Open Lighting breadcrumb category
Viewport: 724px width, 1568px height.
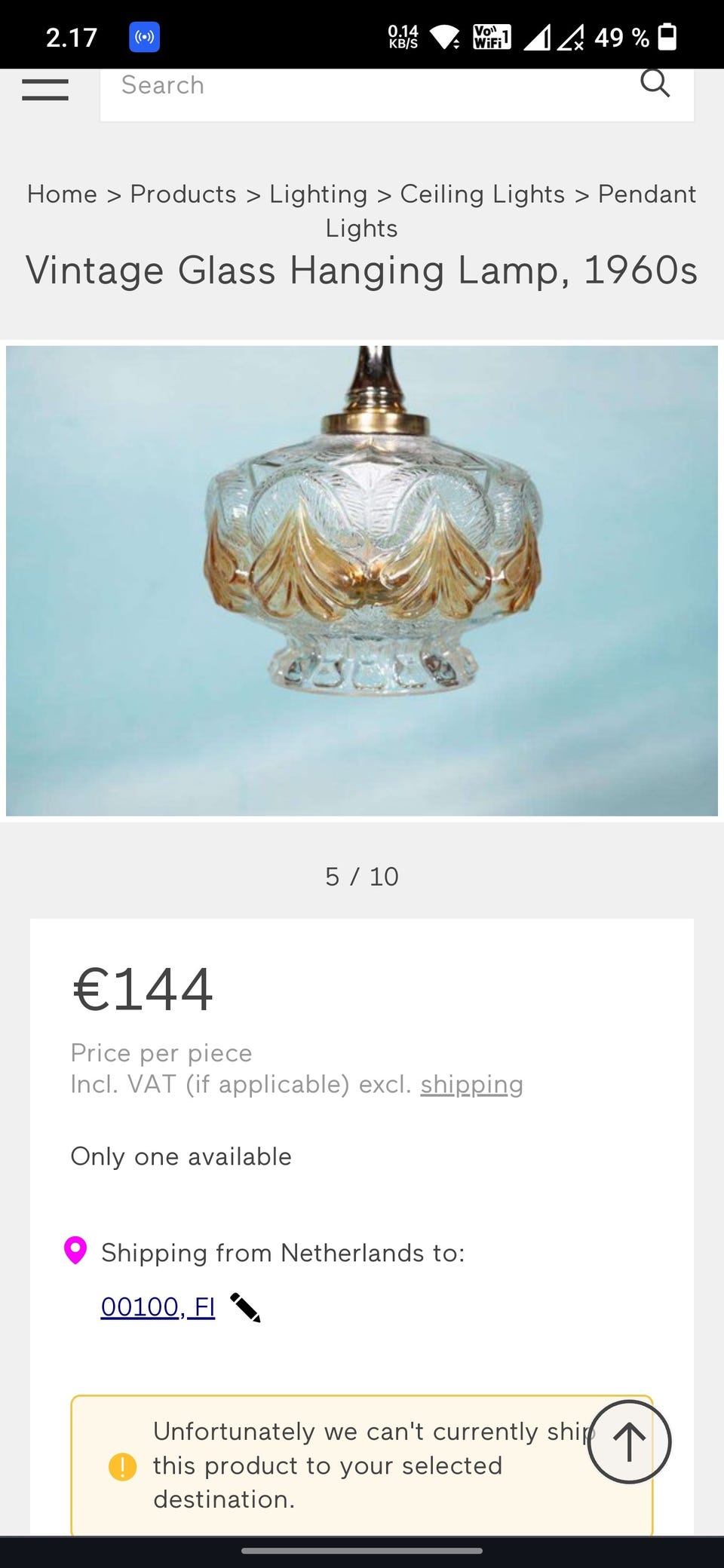point(318,194)
